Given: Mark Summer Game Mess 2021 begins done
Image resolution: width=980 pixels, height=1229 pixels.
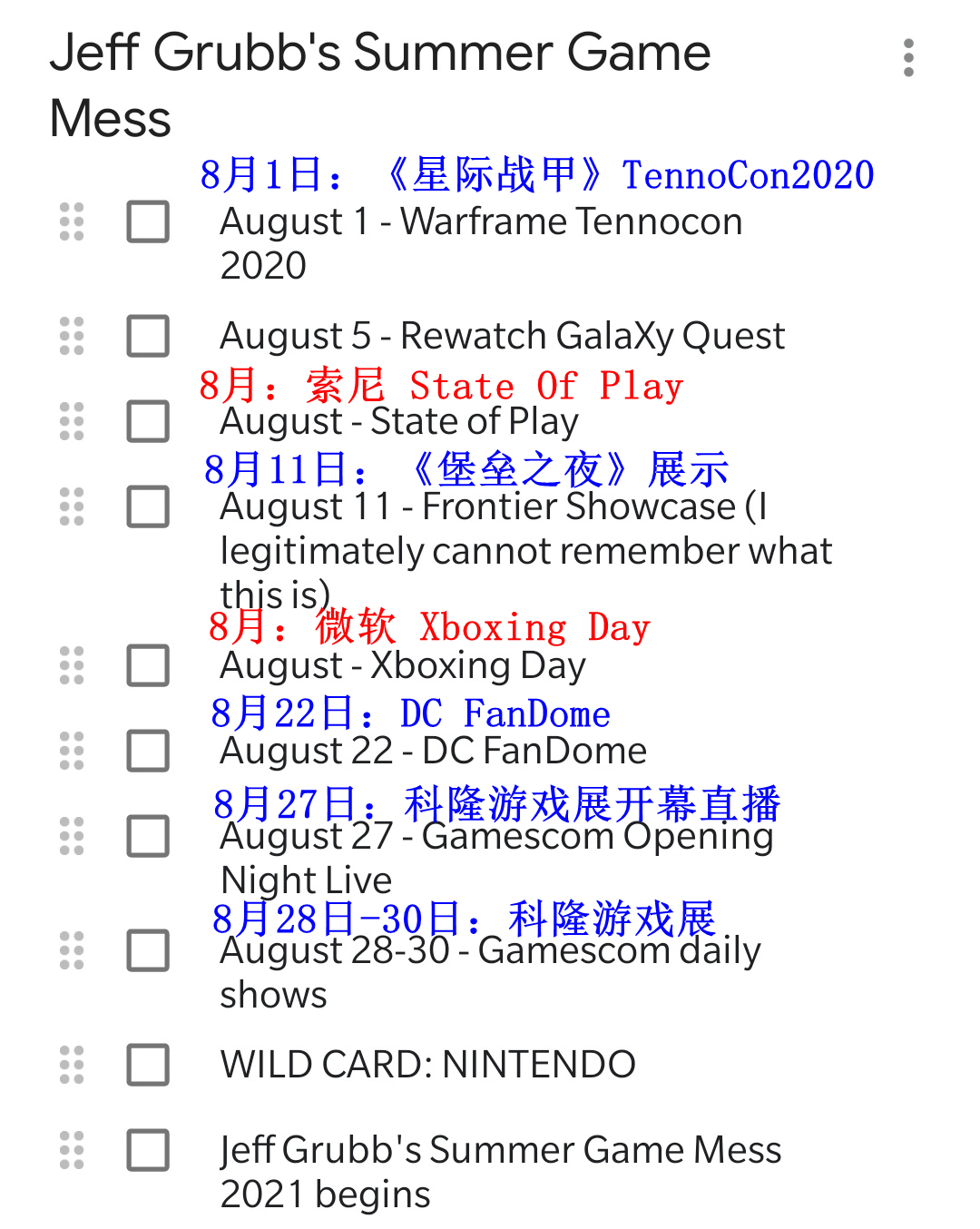Looking at the screenshot, I should pos(148,1150).
